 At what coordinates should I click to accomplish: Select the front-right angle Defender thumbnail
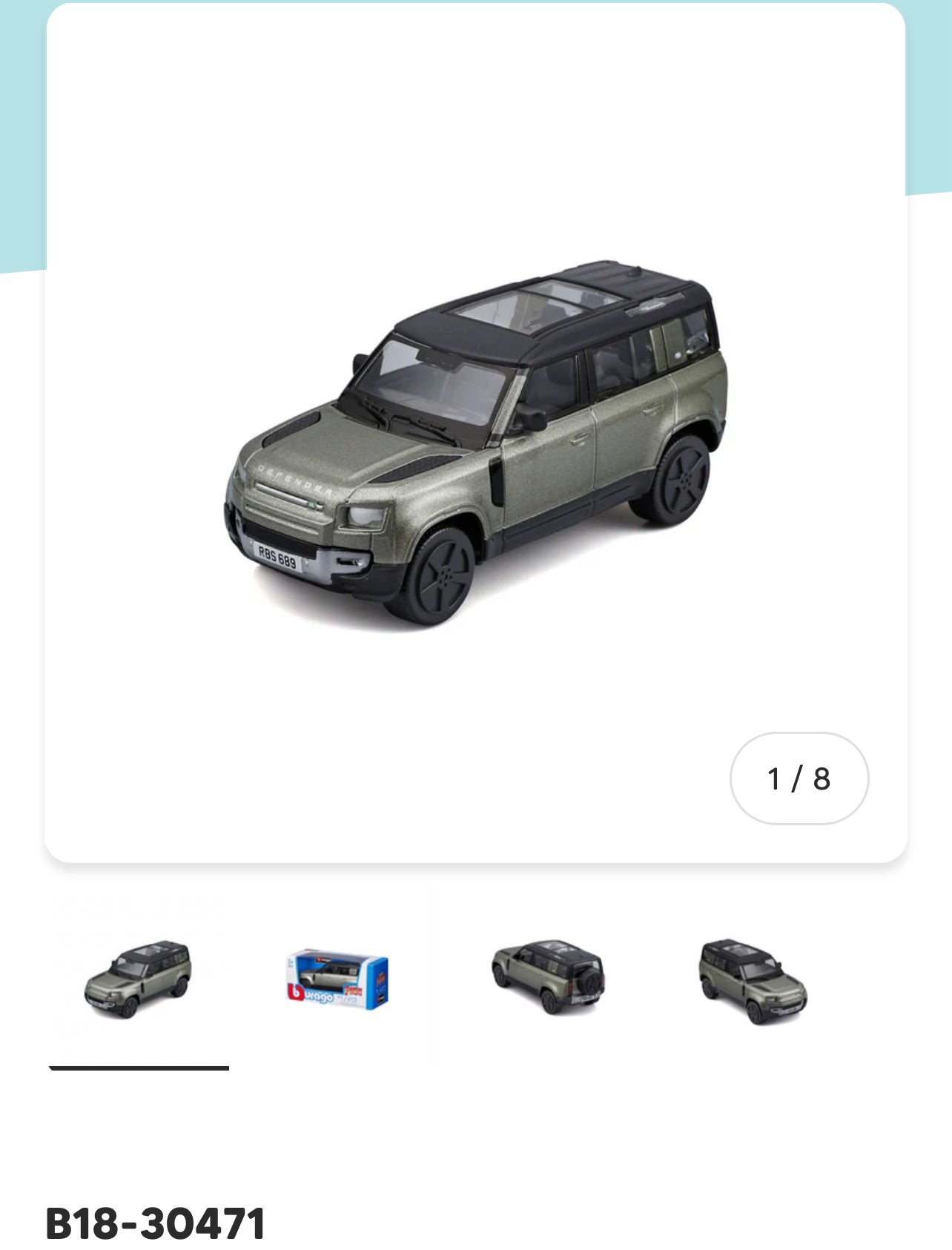pos(753,980)
